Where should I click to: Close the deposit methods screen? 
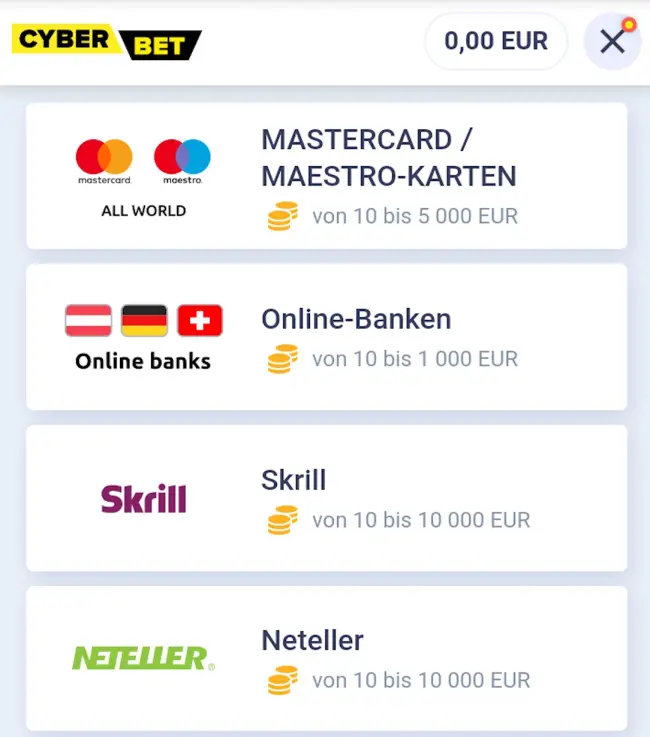612,41
